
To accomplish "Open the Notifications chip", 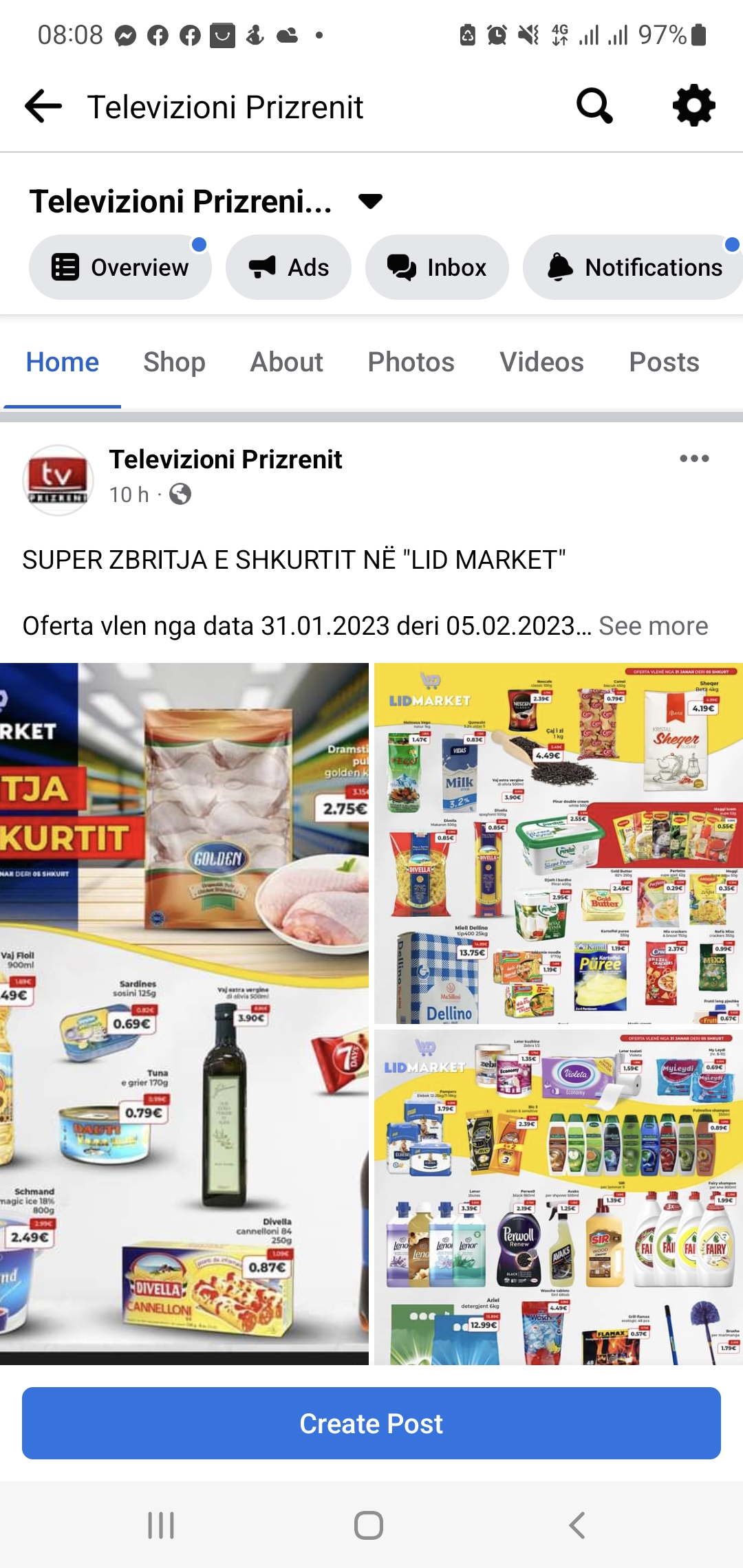I will [634, 268].
